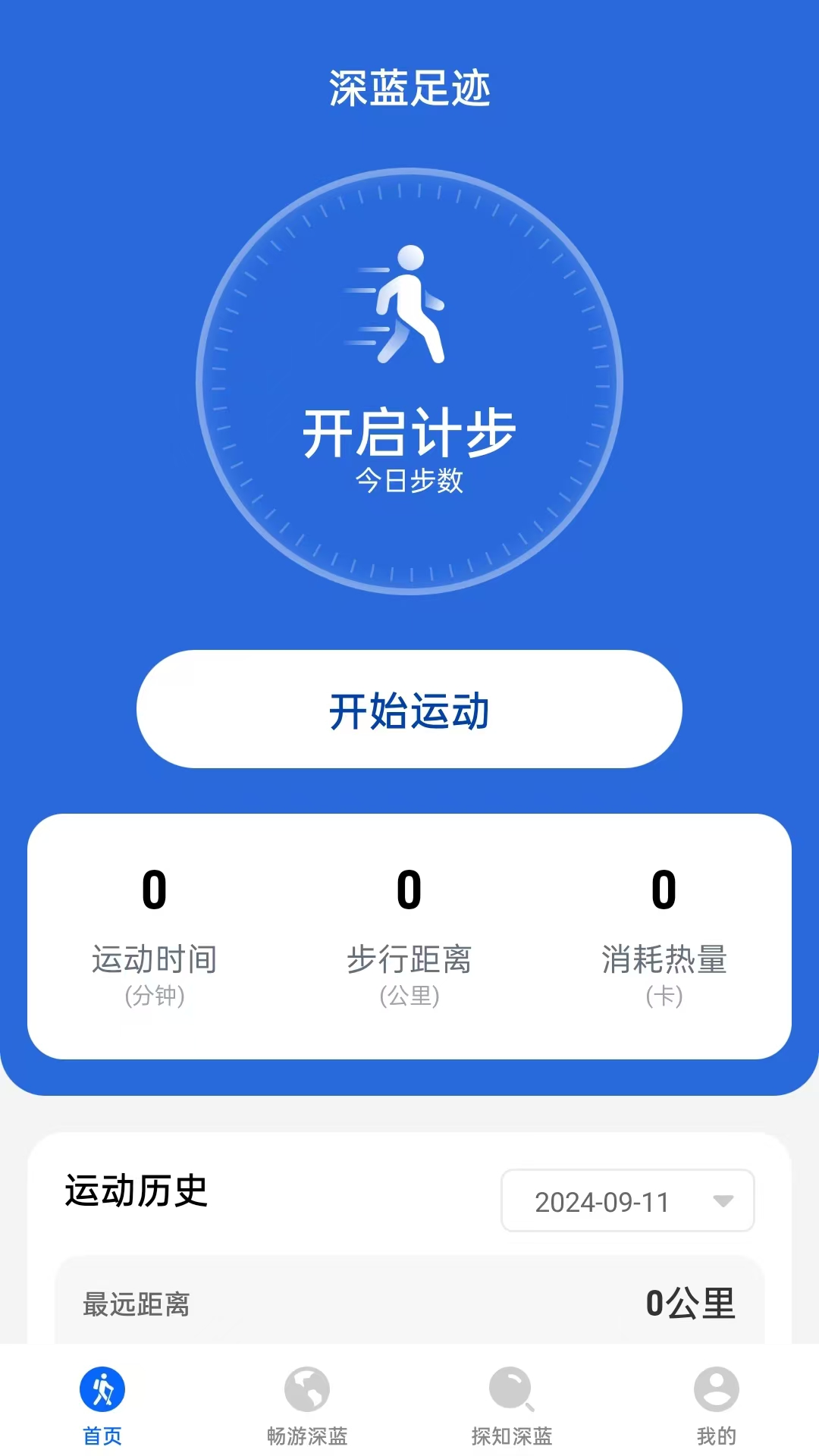Viewport: 819px width, 1456px height.
Task: Tap the 开启计步 step counter circle
Action: tap(409, 381)
